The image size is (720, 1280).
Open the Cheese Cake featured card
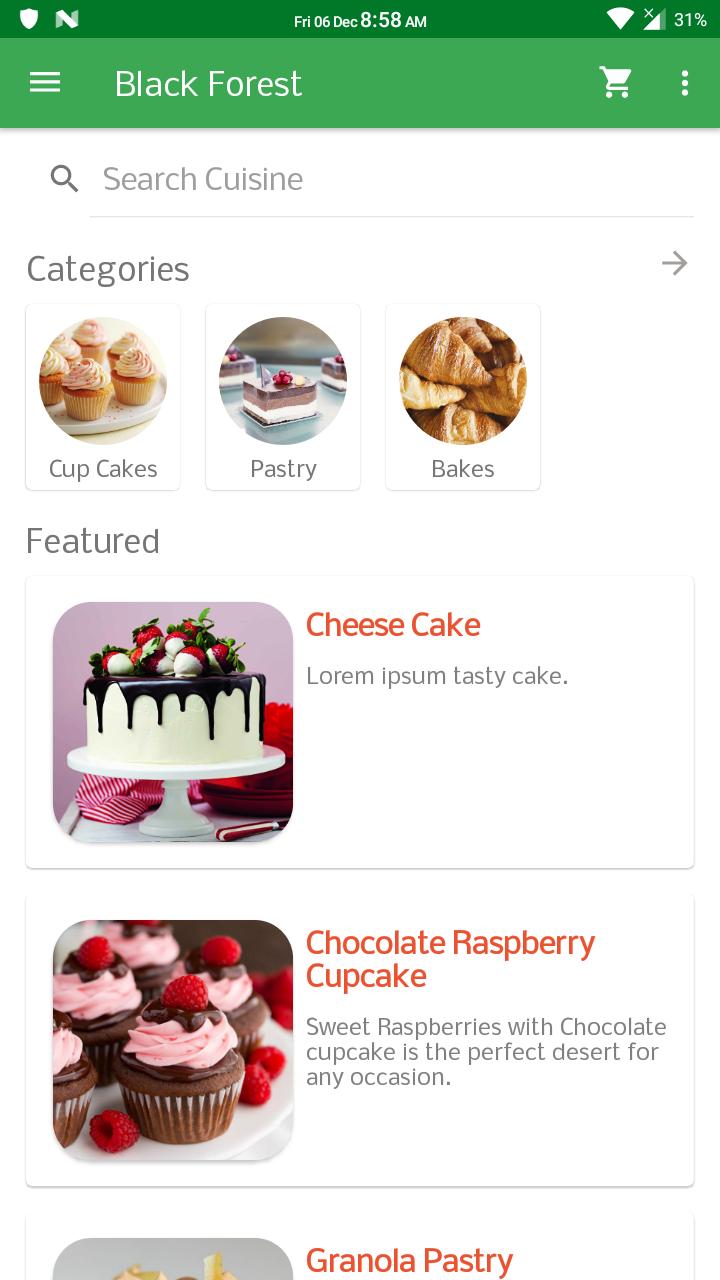click(x=360, y=722)
